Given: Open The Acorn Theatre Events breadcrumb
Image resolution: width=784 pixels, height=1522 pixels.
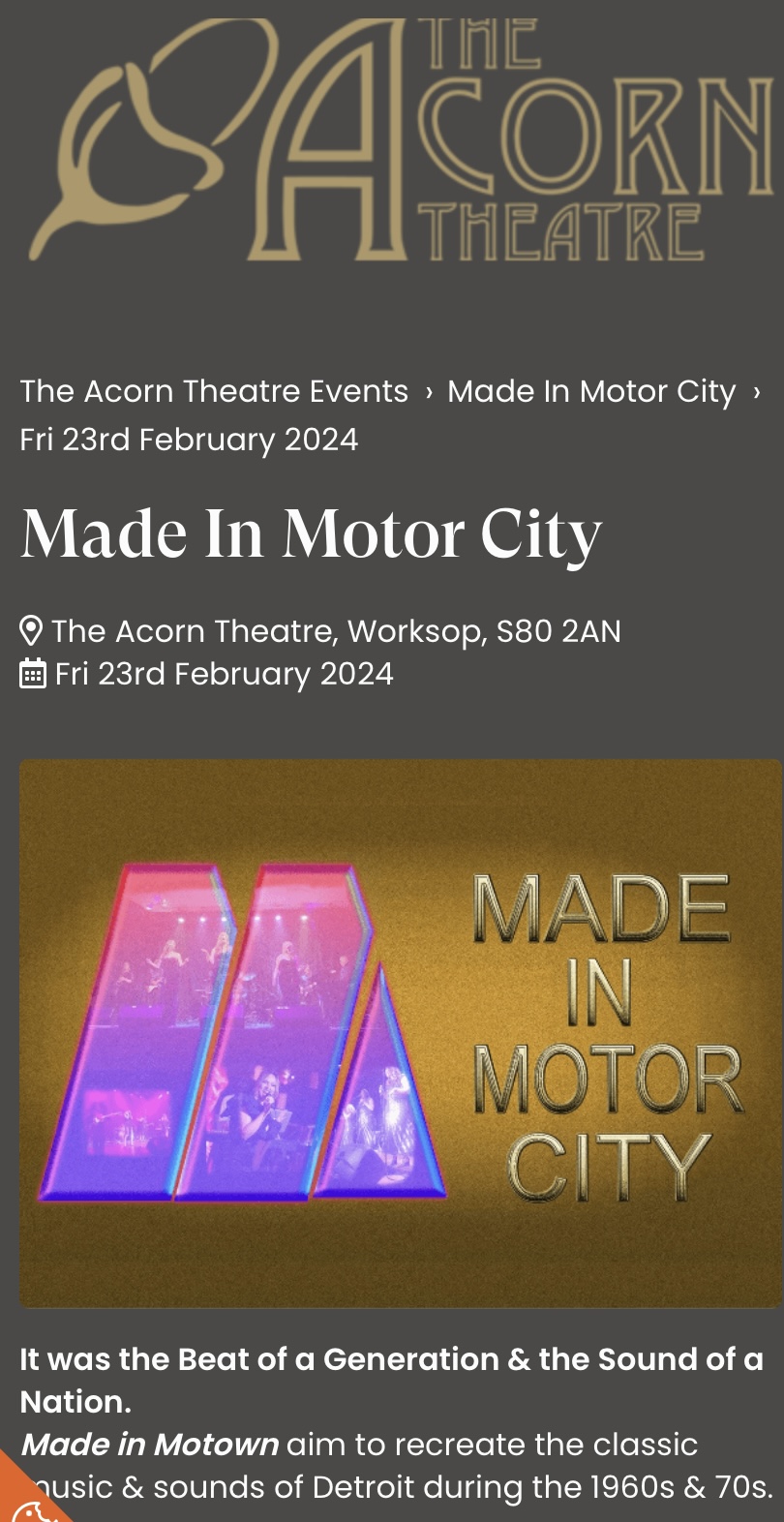Looking at the screenshot, I should coord(214,391).
